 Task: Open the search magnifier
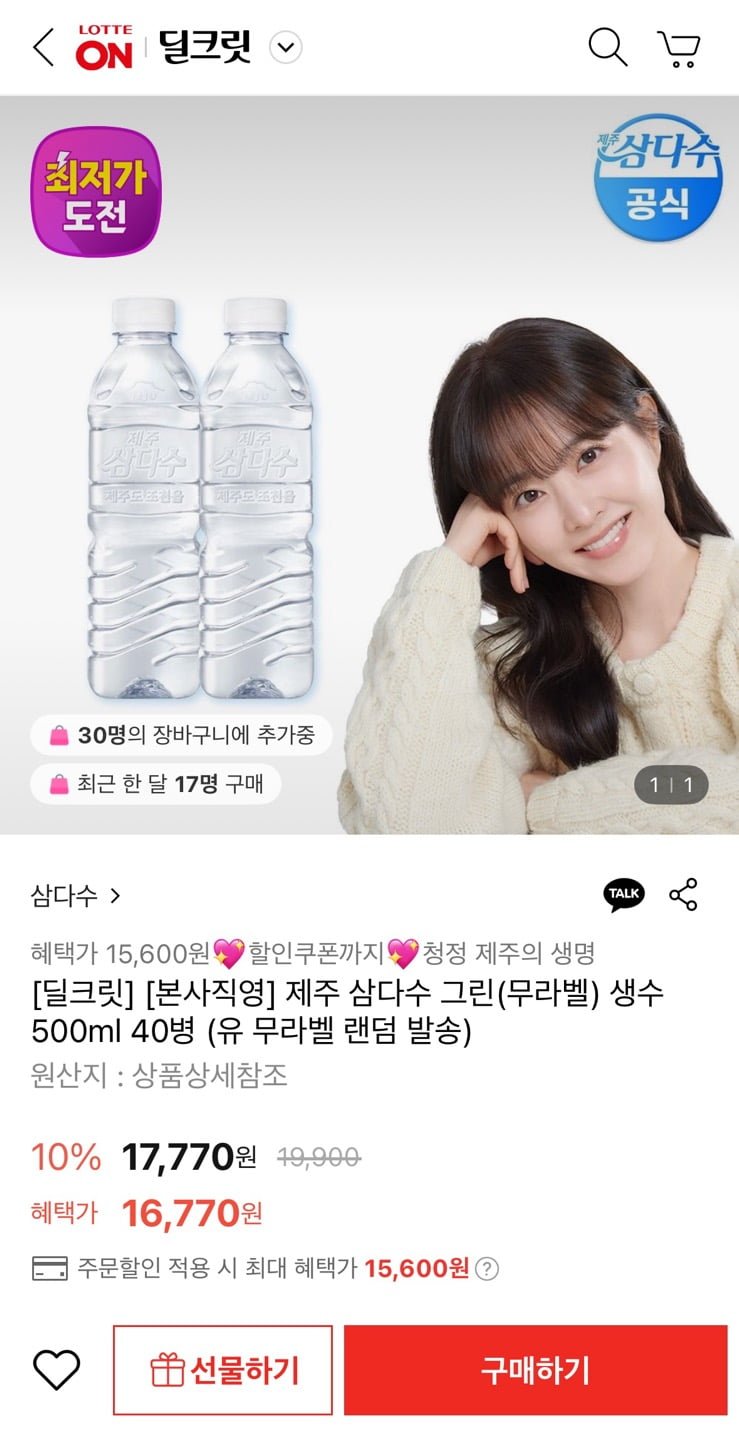point(607,47)
